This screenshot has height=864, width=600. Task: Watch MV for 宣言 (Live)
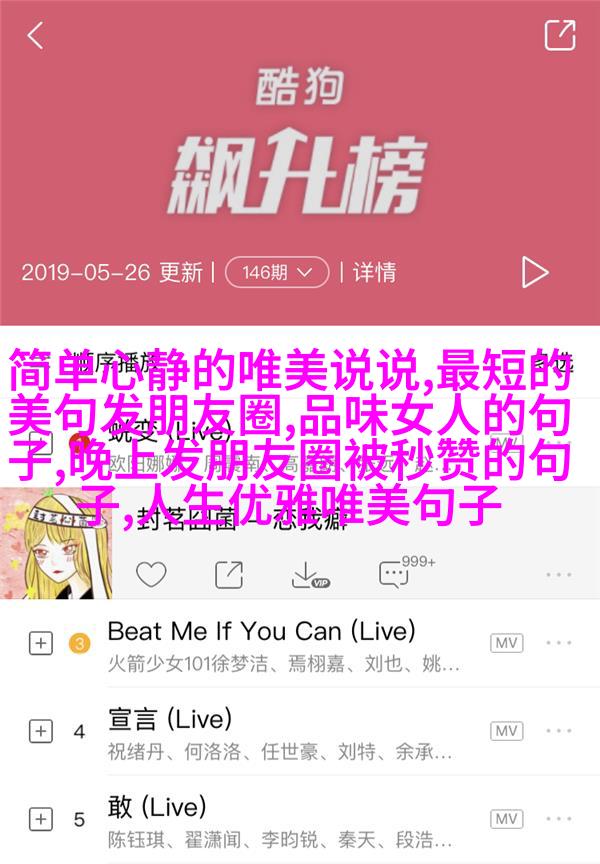[x=506, y=730]
